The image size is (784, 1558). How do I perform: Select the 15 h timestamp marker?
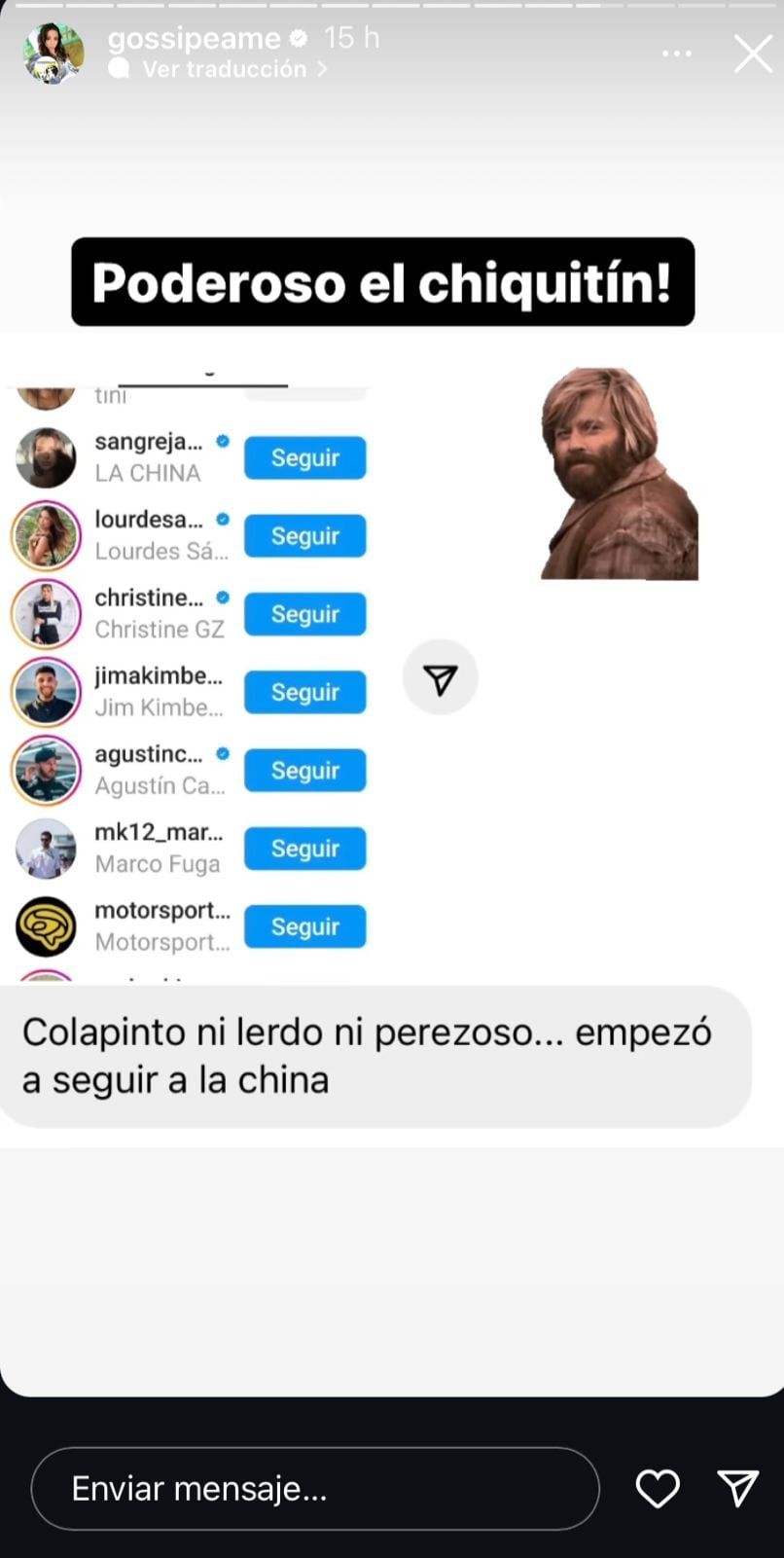(350, 38)
